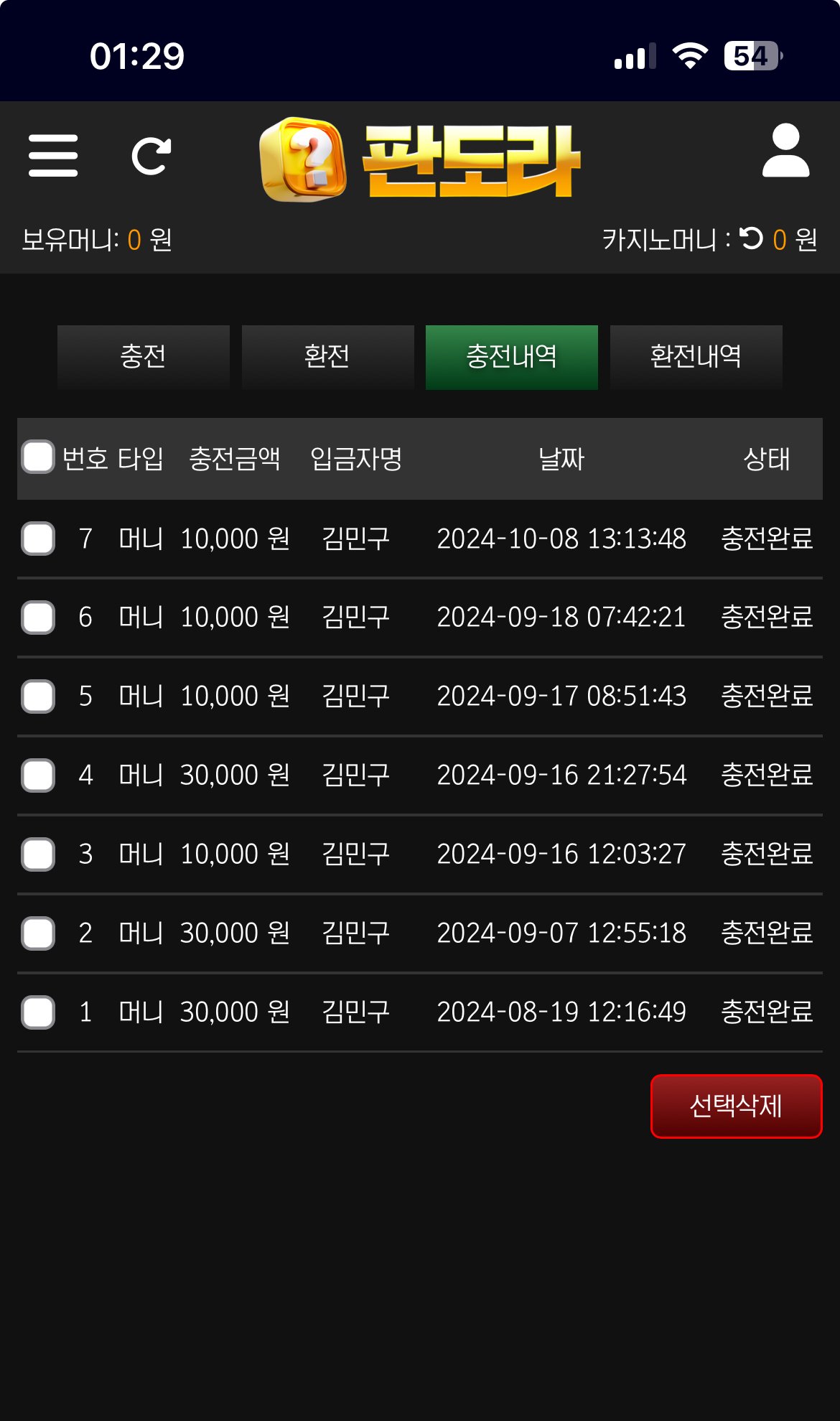Open the user profile icon
Image resolution: width=840 pixels, height=1421 pixels.
click(x=785, y=151)
